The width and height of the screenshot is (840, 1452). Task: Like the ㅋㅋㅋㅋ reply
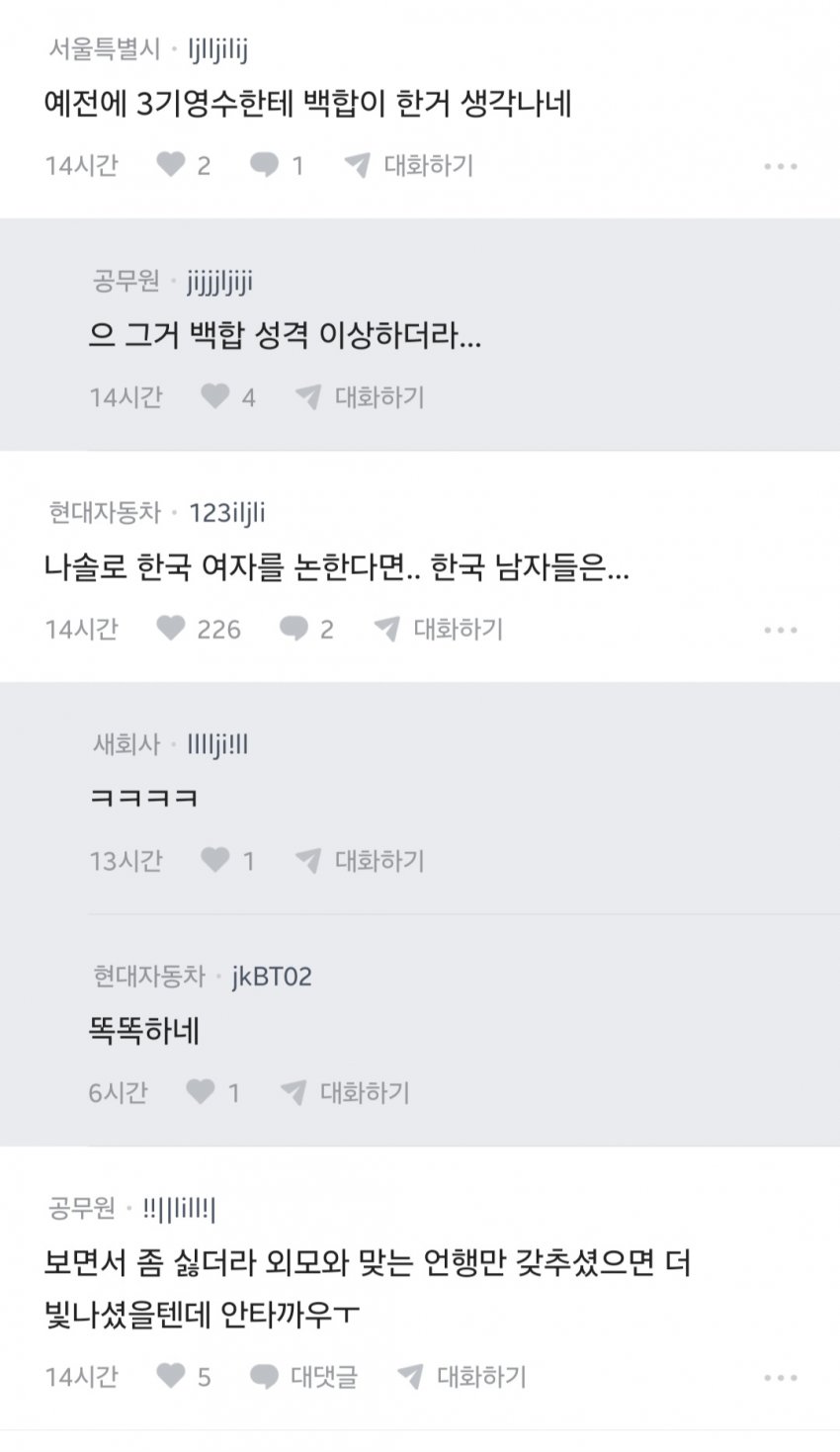216,861
